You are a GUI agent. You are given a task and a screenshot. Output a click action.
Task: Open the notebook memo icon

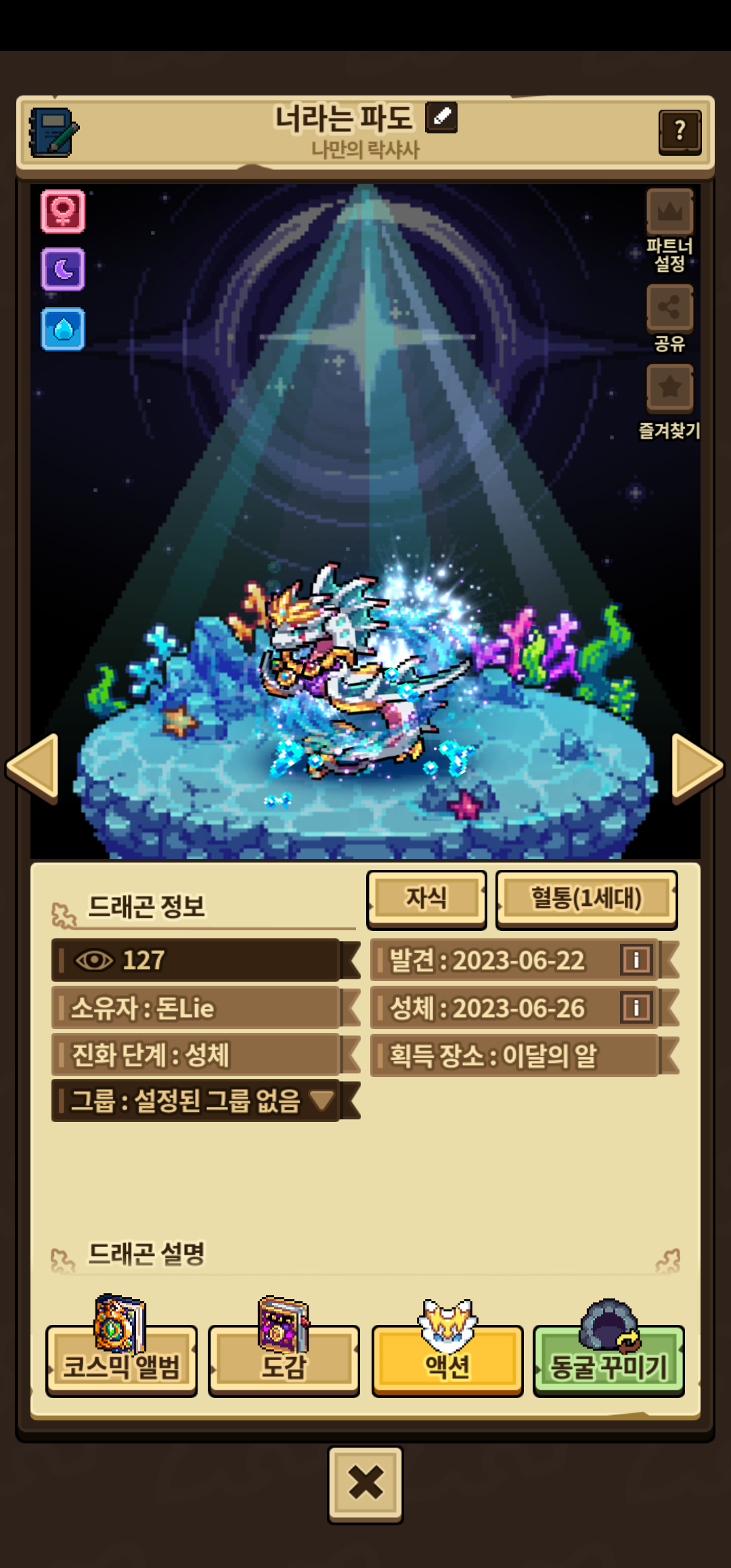pyautogui.click(x=53, y=132)
